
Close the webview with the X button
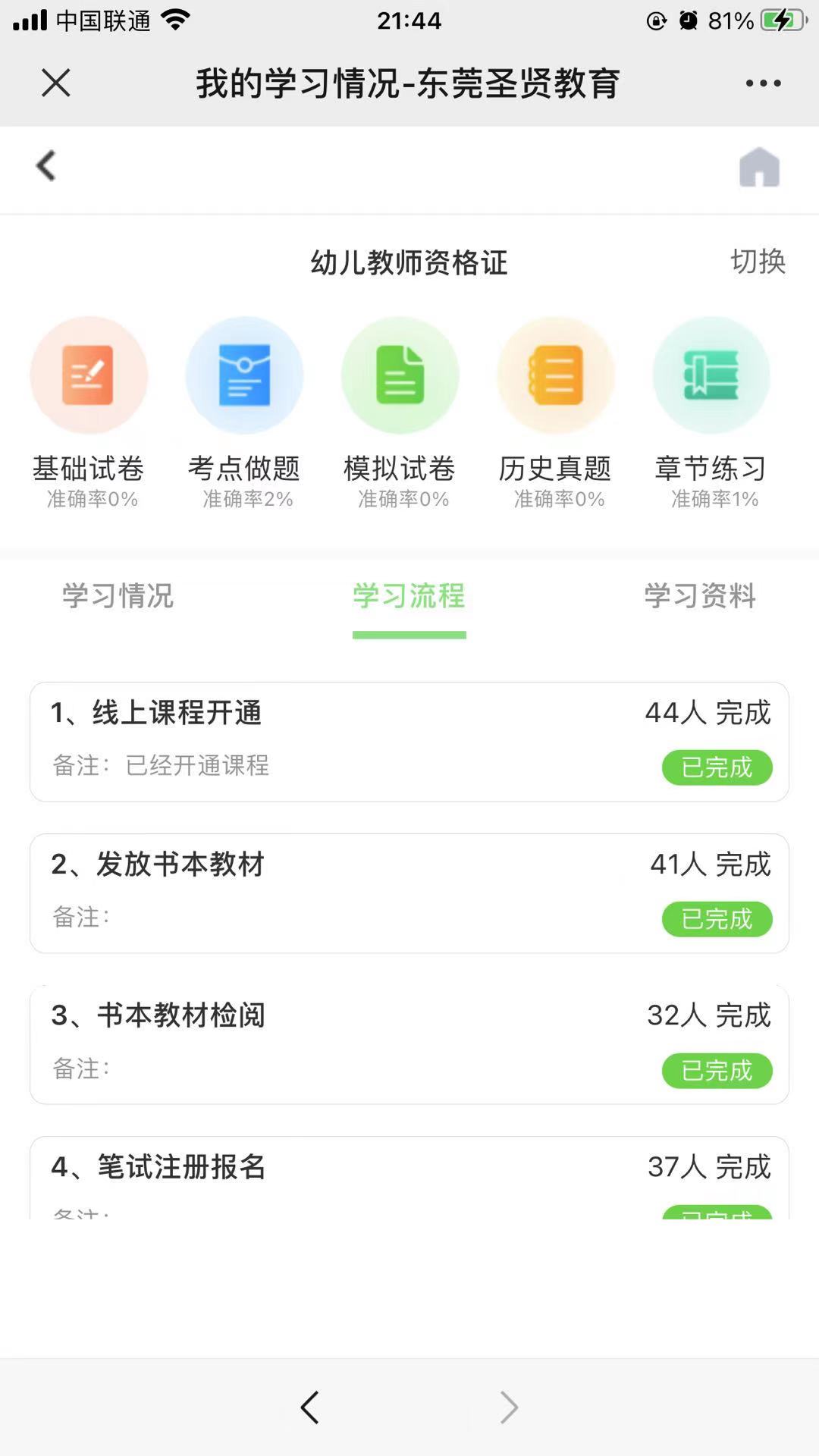click(x=54, y=83)
